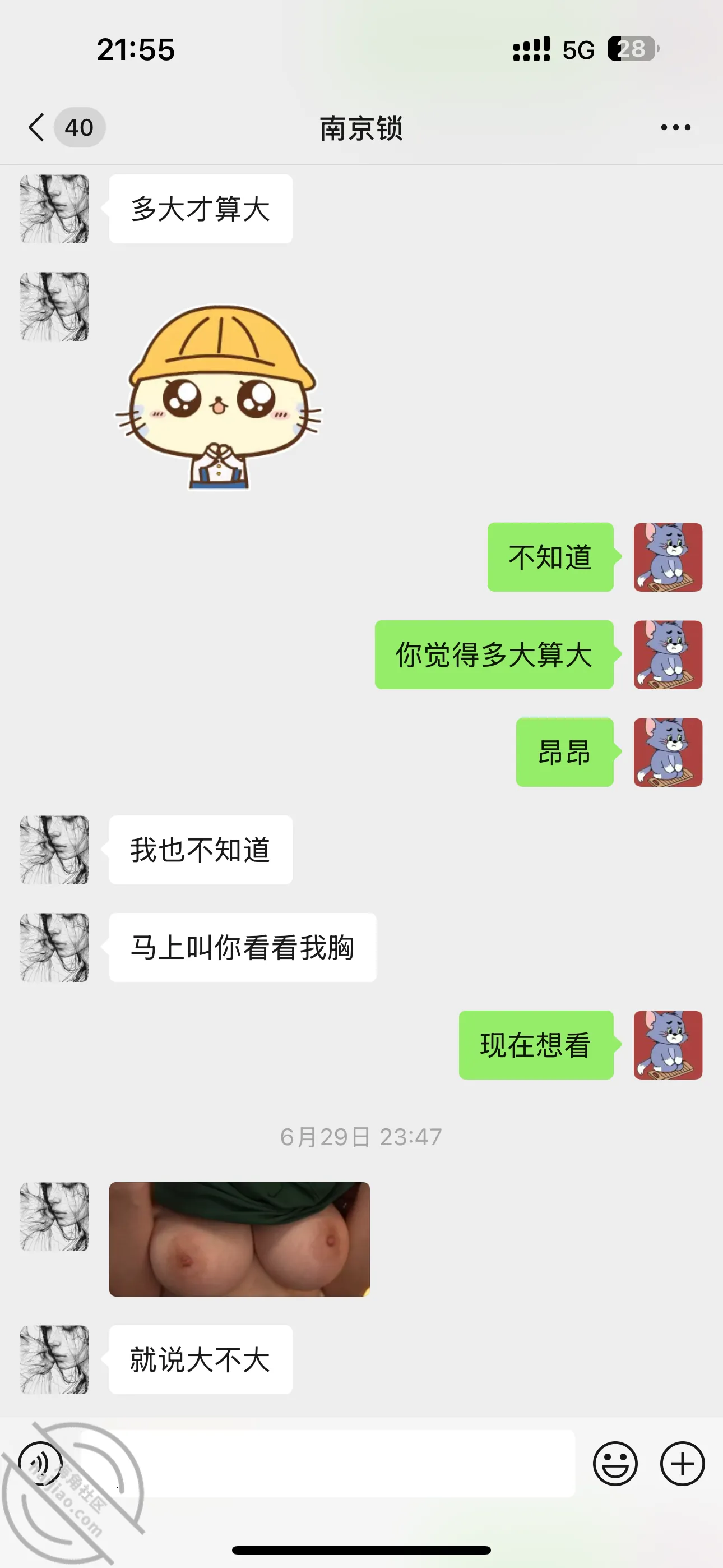Open the three-dot chat info menu
Viewport: 723px width, 1568px height.
(x=675, y=127)
